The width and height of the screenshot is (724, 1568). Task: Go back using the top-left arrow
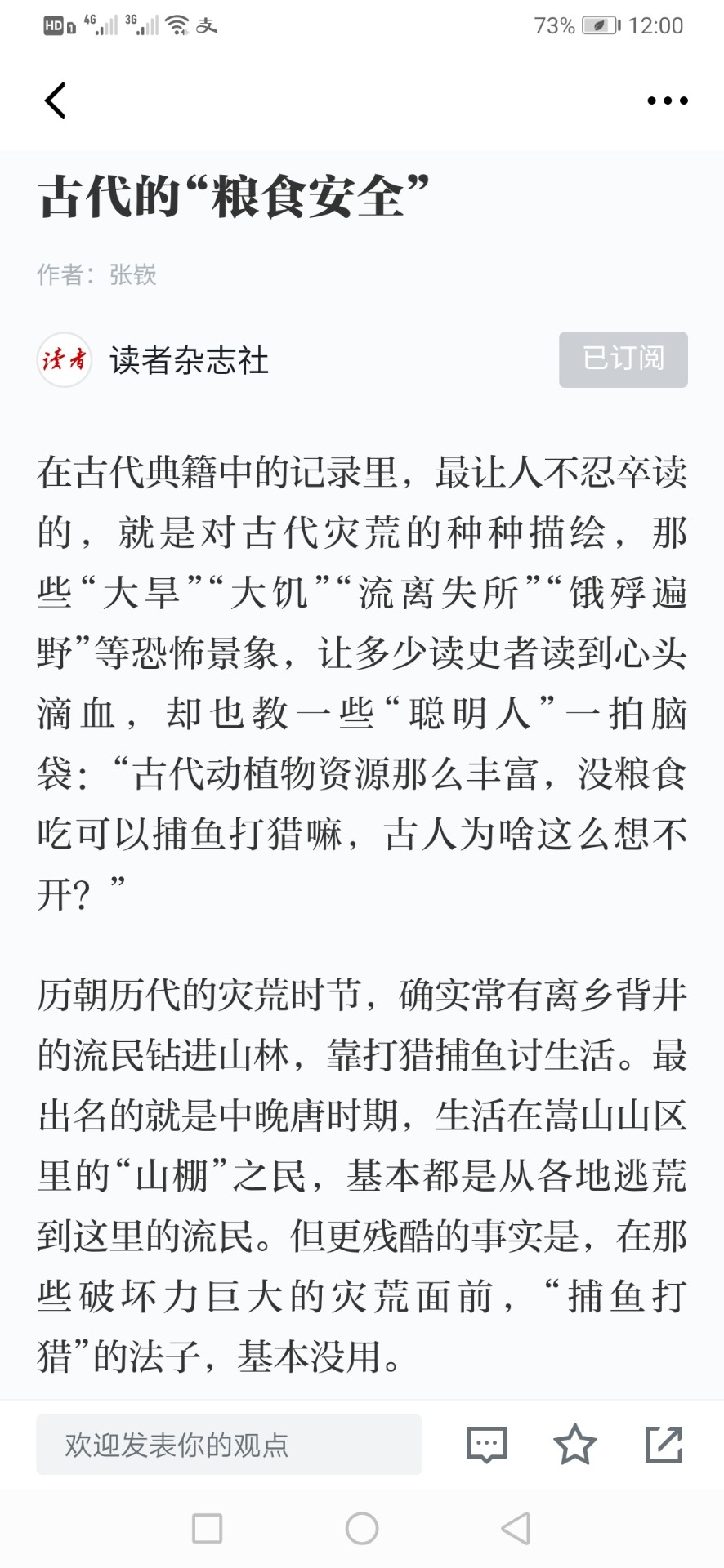click(55, 101)
